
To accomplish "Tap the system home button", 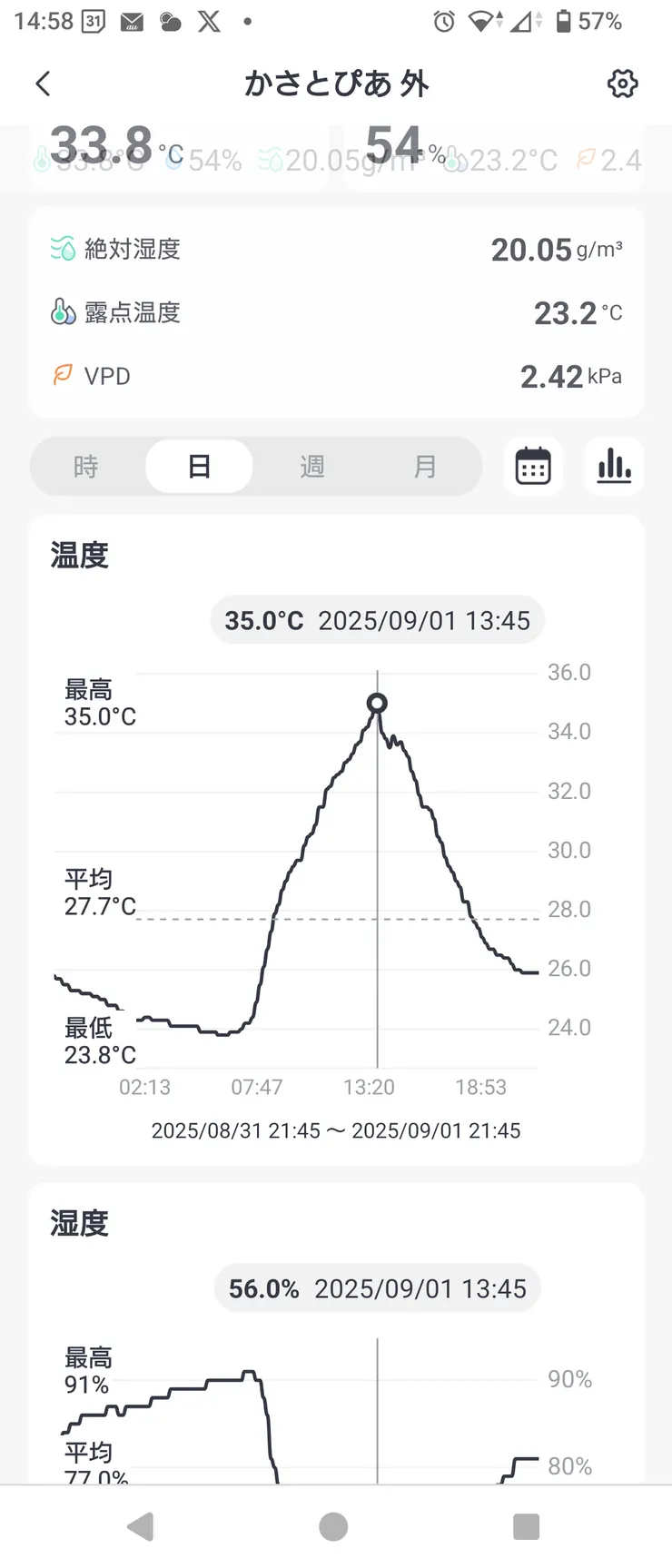I will coord(333,1527).
